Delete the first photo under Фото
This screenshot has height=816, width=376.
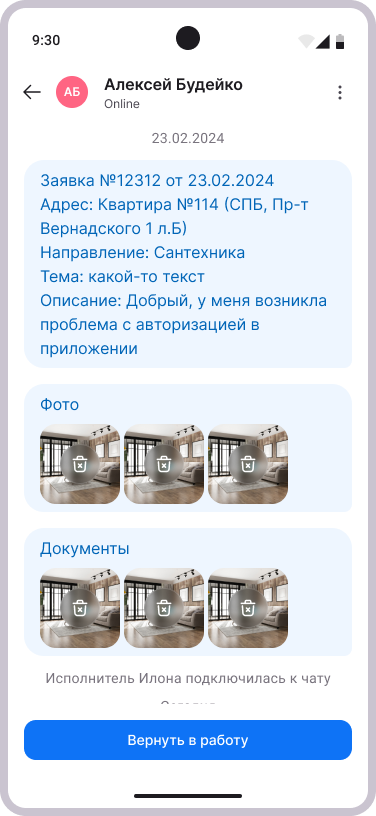[80, 464]
